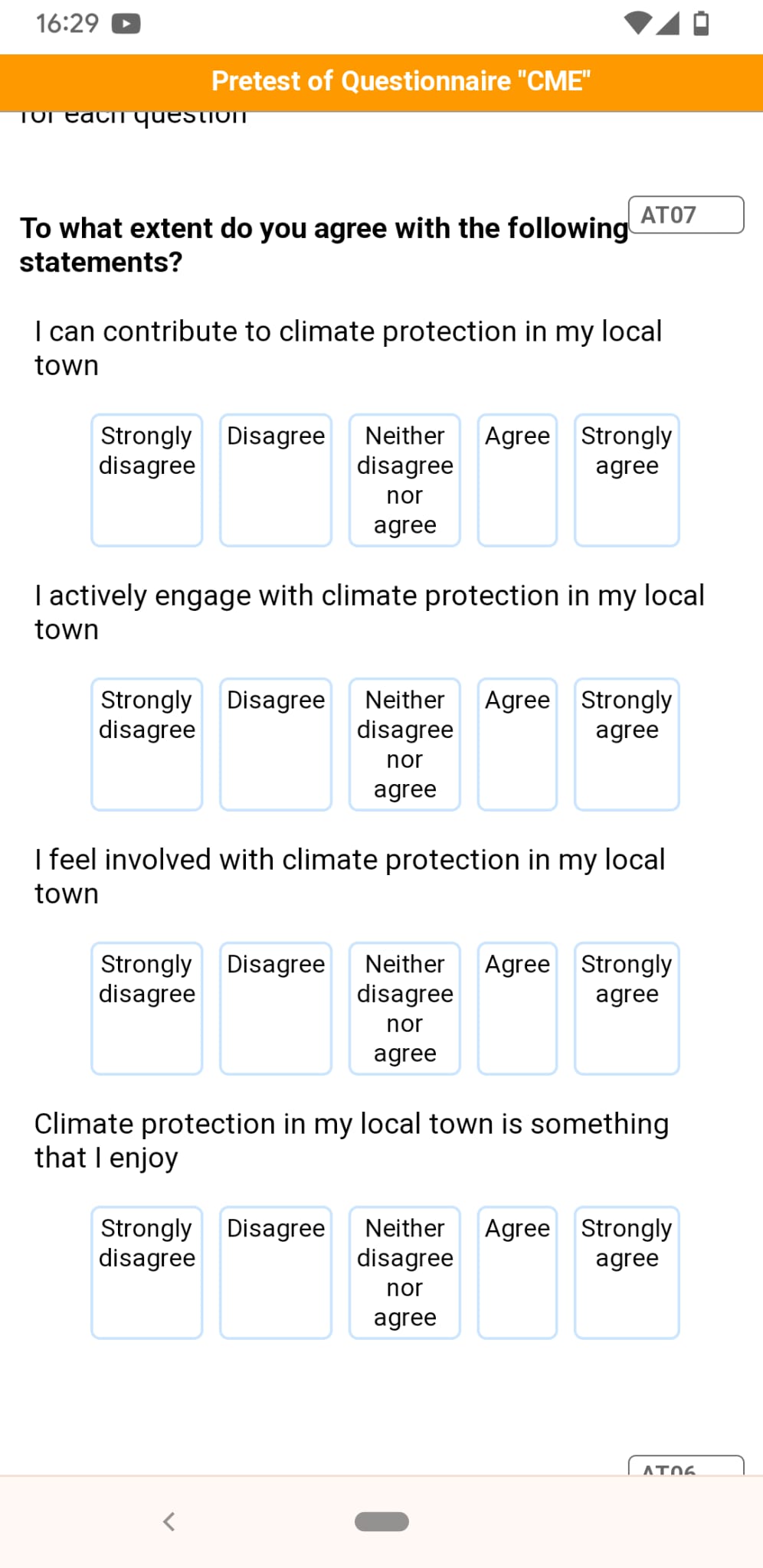The height and width of the screenshot is (1568, 763).
Task: Select Disagree for 'I can contribute' statement
Action: [x=276, y=480]
